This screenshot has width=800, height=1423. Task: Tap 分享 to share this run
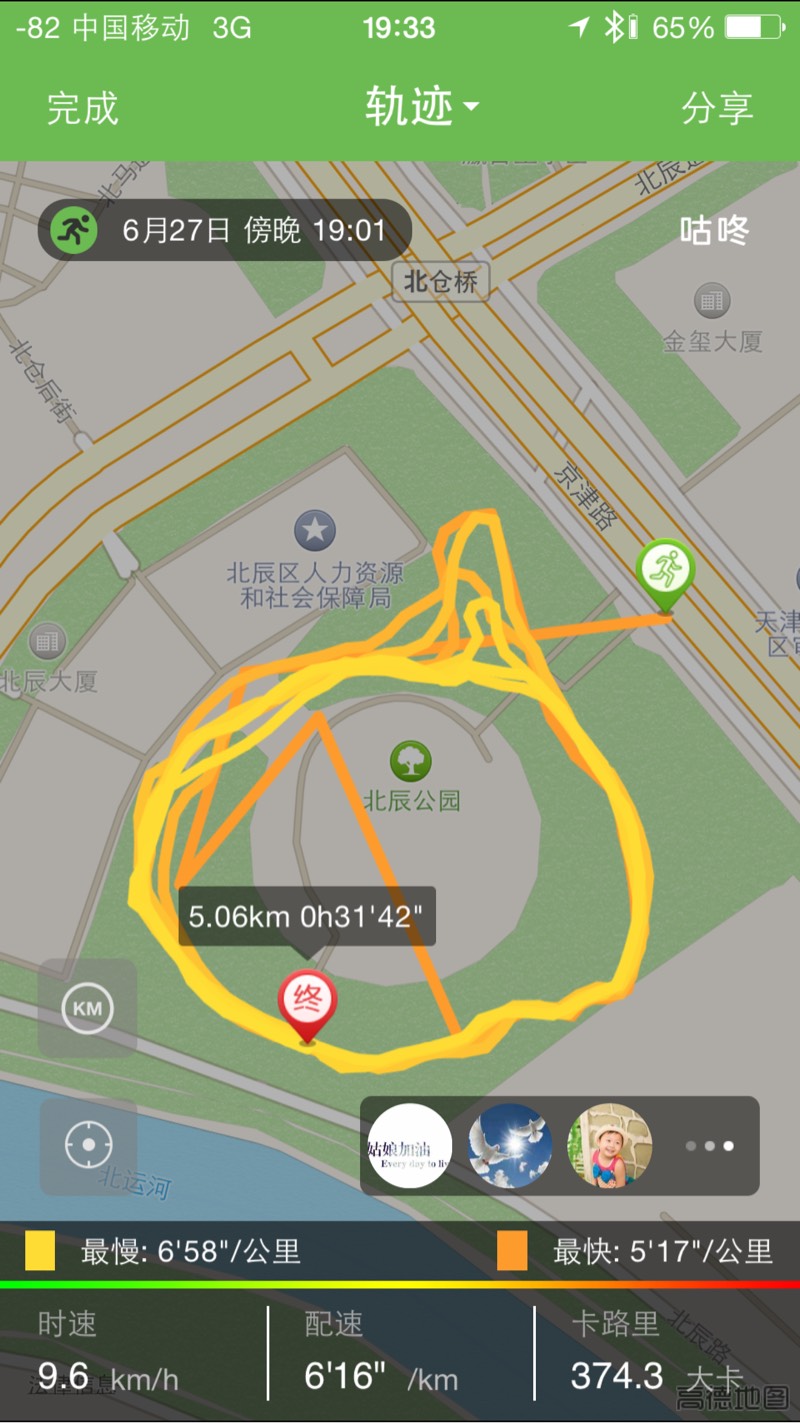pyautogui.click(x=716, y=108)
